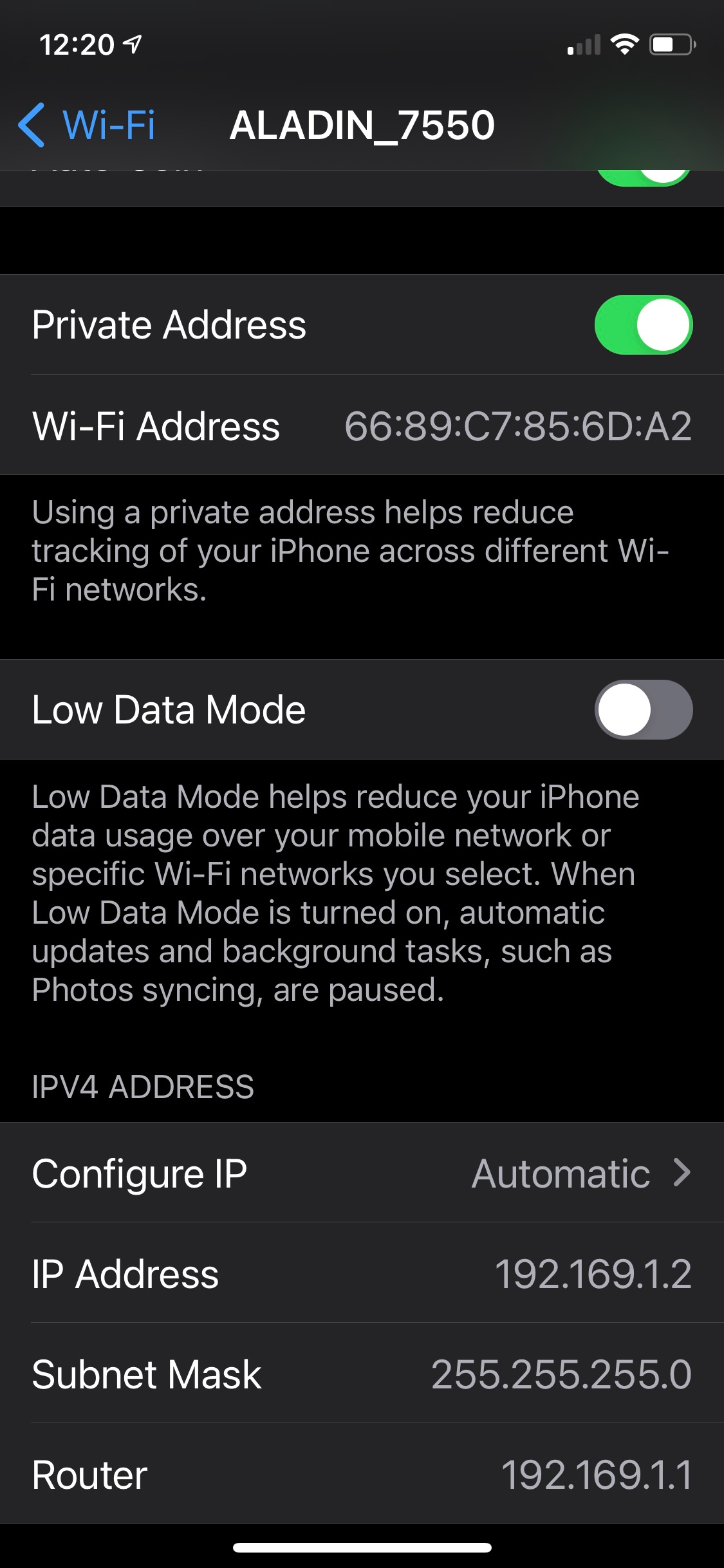Turn on Low Data Mode
Image resolution: width=724 pixels, height=1568 pixels.
tap(643, 709)
